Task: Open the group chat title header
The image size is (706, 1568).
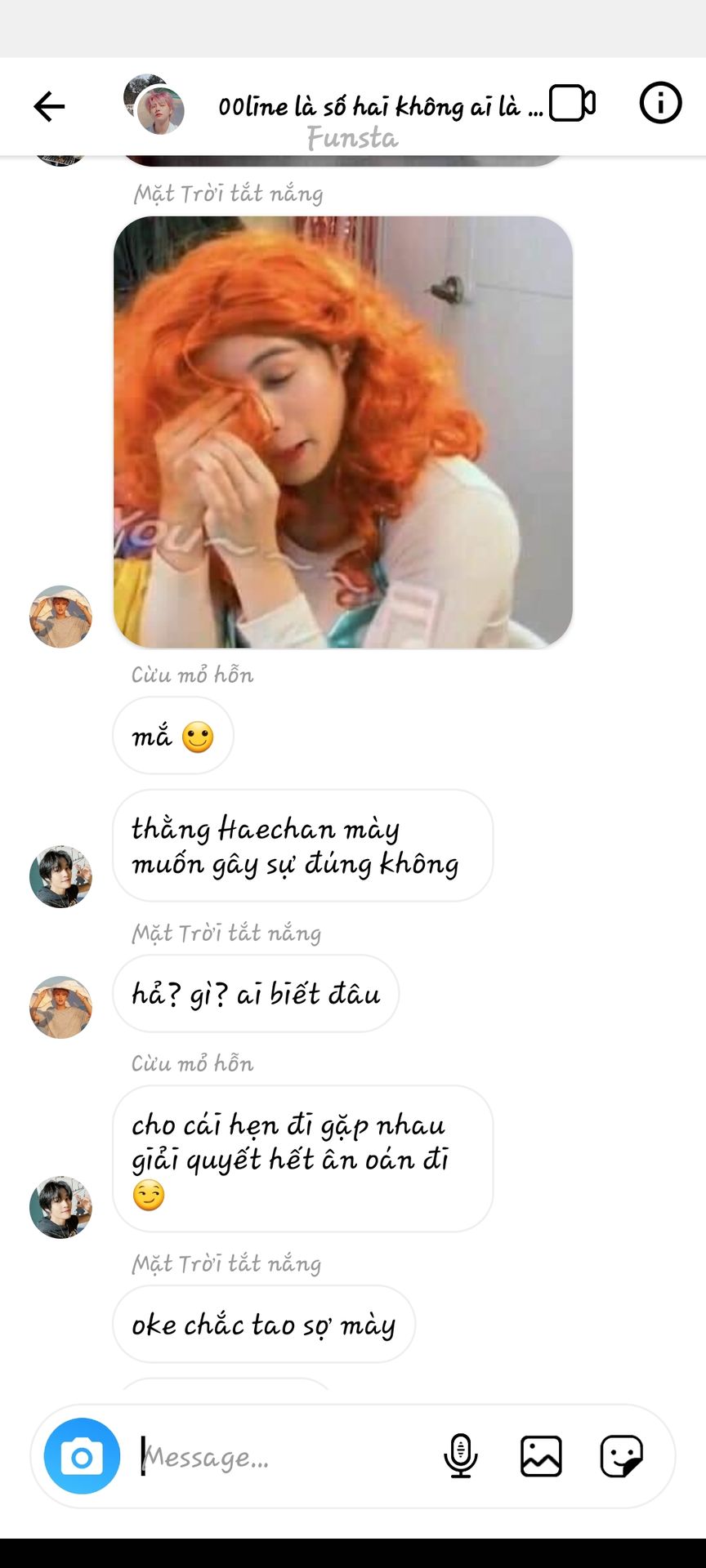Action: click(380, 107)
